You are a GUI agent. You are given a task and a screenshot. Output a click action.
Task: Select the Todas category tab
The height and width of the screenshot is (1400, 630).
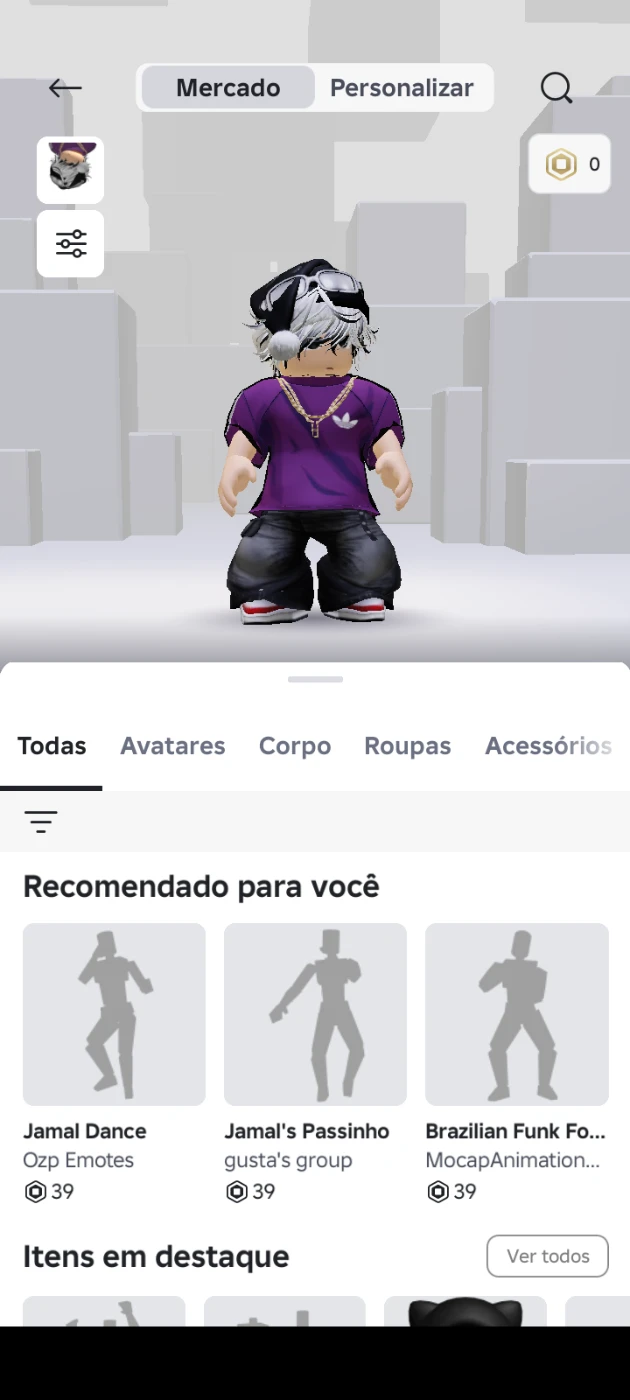coord(52,746)
